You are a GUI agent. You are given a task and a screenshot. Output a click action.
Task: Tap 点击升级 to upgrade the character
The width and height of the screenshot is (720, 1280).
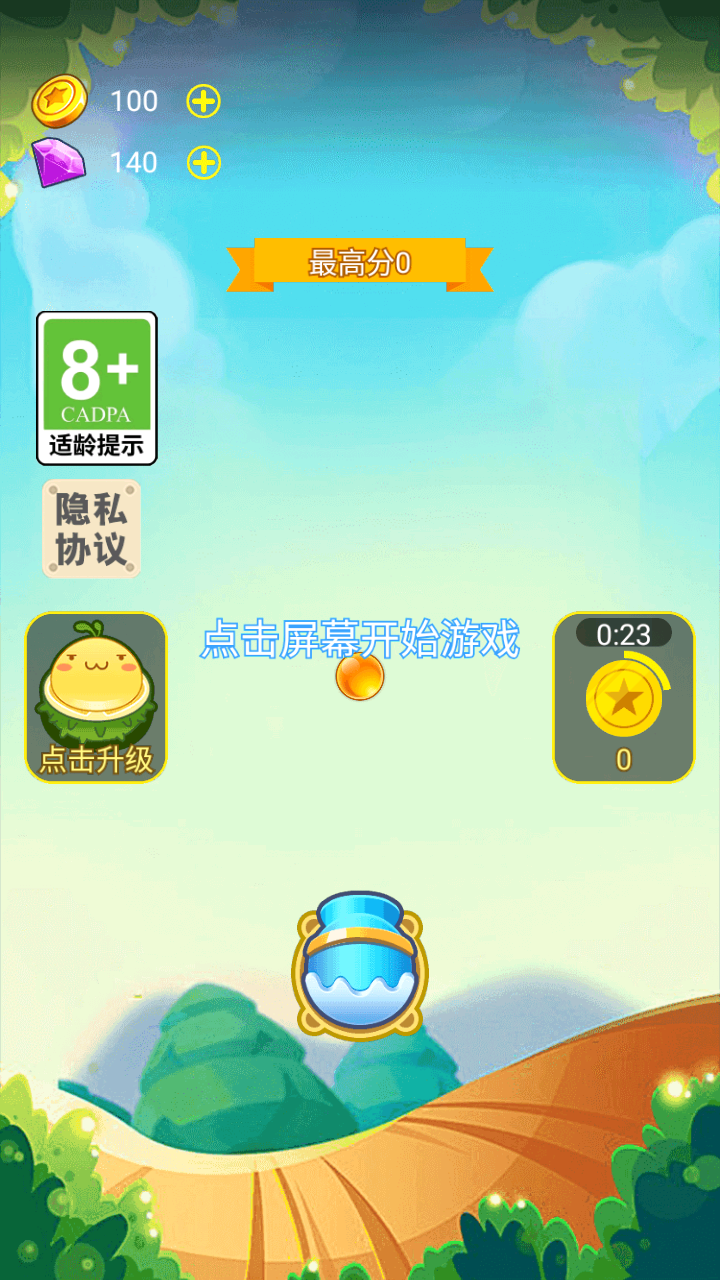pos(96,697)
